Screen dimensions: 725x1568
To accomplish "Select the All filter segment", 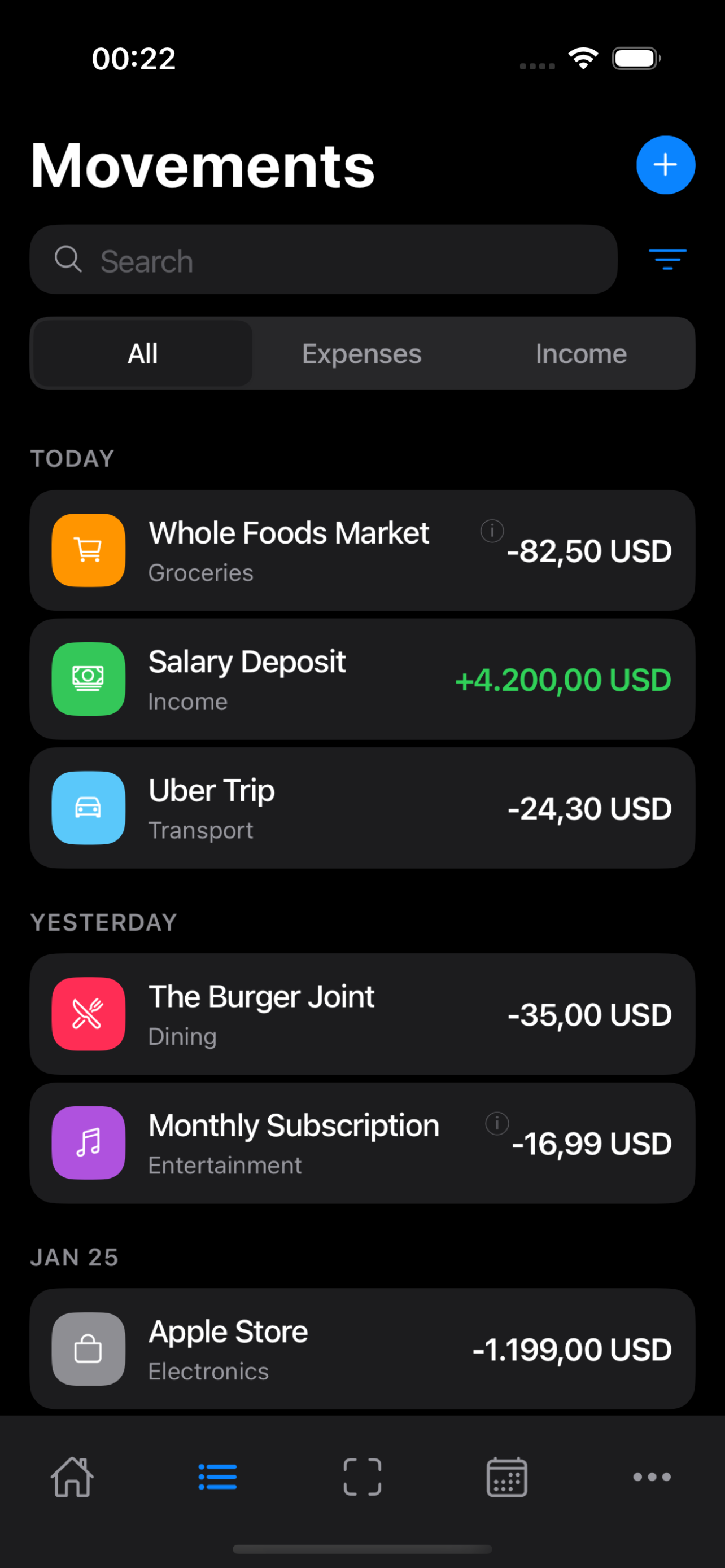I will click(x=142, y=353).
